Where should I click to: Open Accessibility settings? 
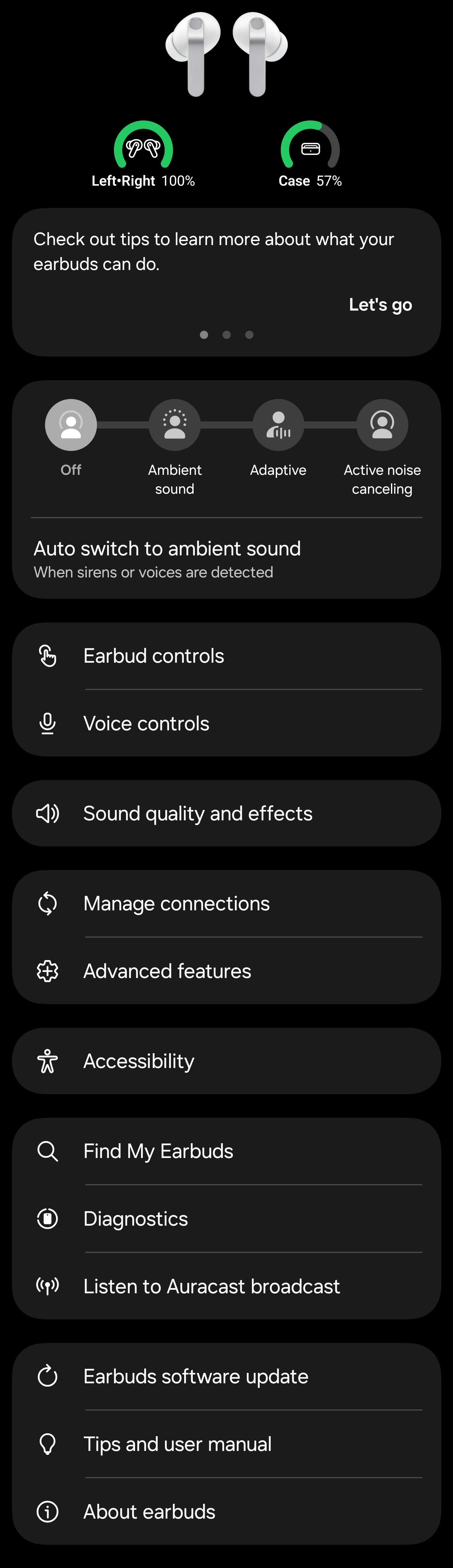(227, 1062)
